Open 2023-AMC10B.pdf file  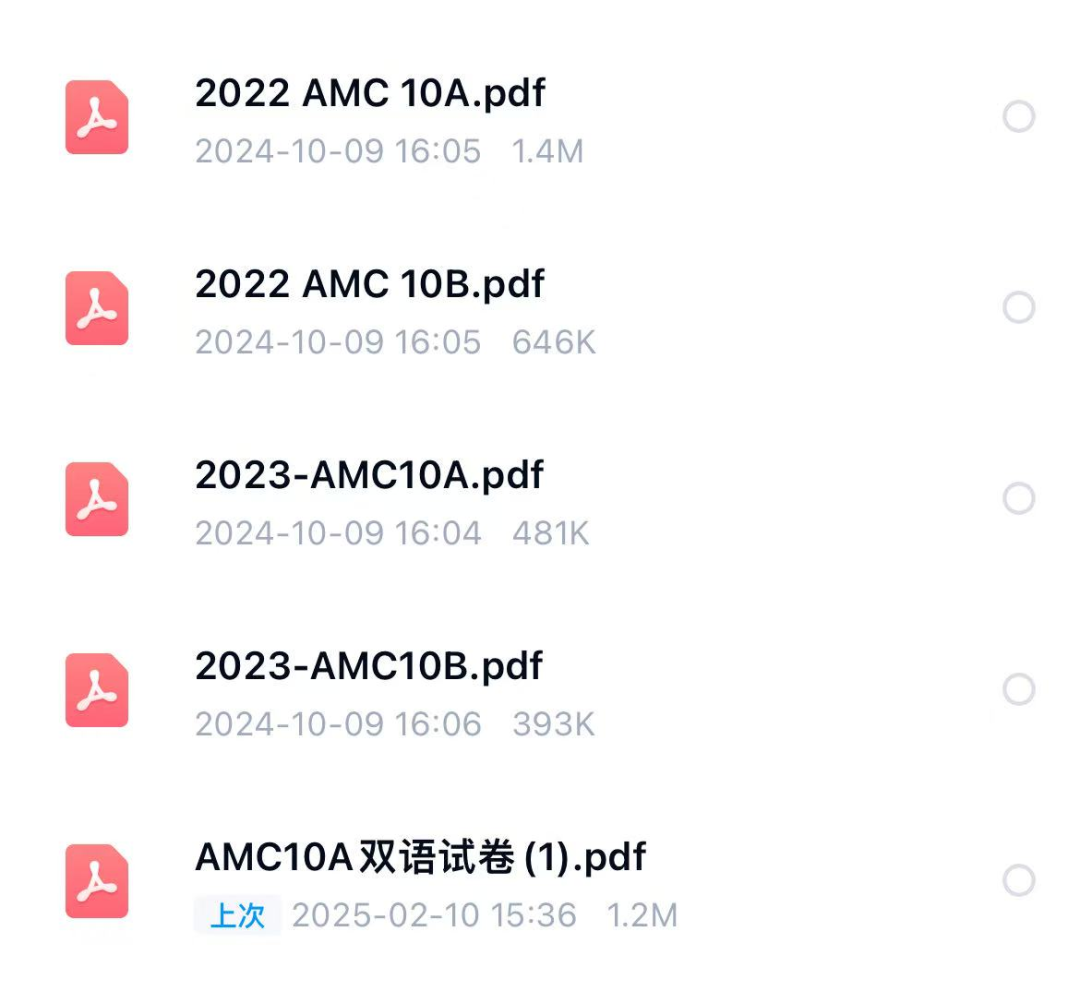pos(369,666)
